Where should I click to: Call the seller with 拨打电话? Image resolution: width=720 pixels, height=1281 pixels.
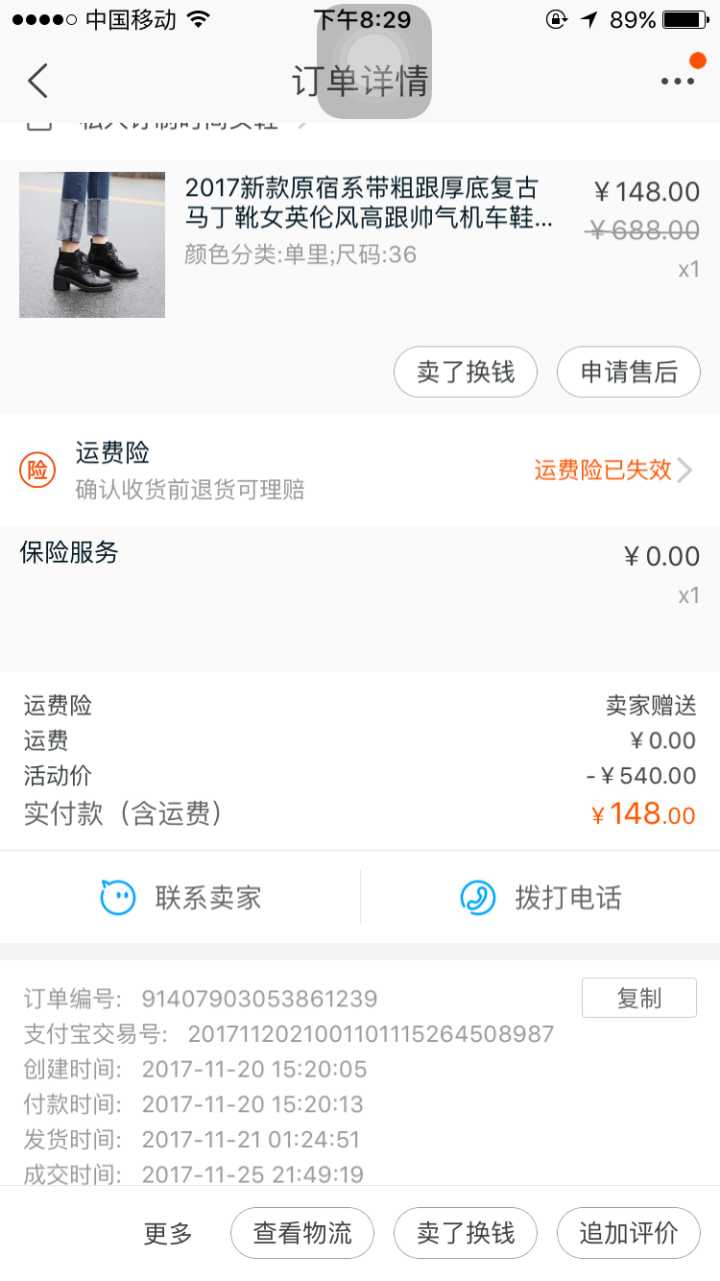click(x=540, y=897)
